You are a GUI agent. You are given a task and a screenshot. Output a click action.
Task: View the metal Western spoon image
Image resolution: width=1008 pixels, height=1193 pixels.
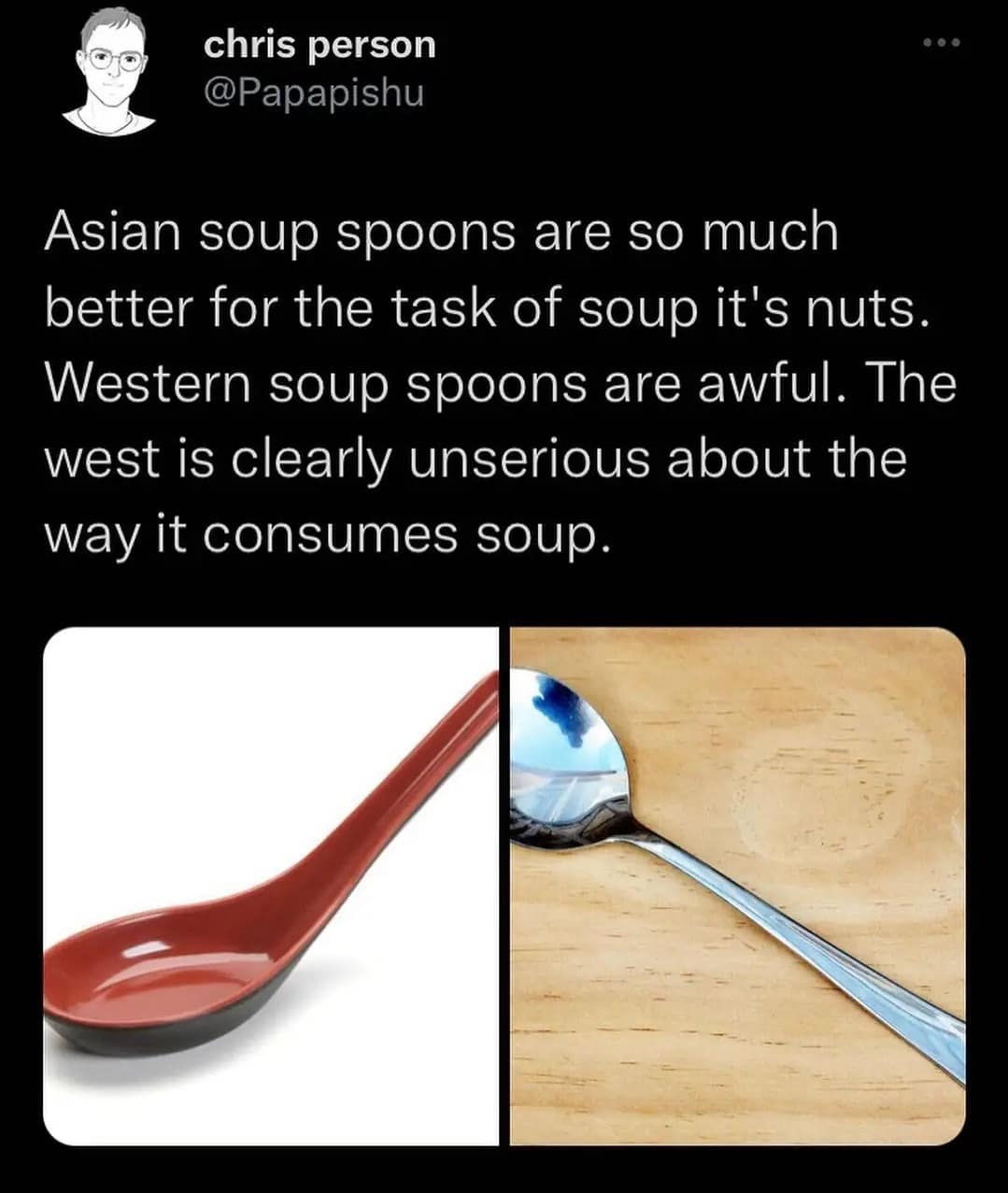738,886
